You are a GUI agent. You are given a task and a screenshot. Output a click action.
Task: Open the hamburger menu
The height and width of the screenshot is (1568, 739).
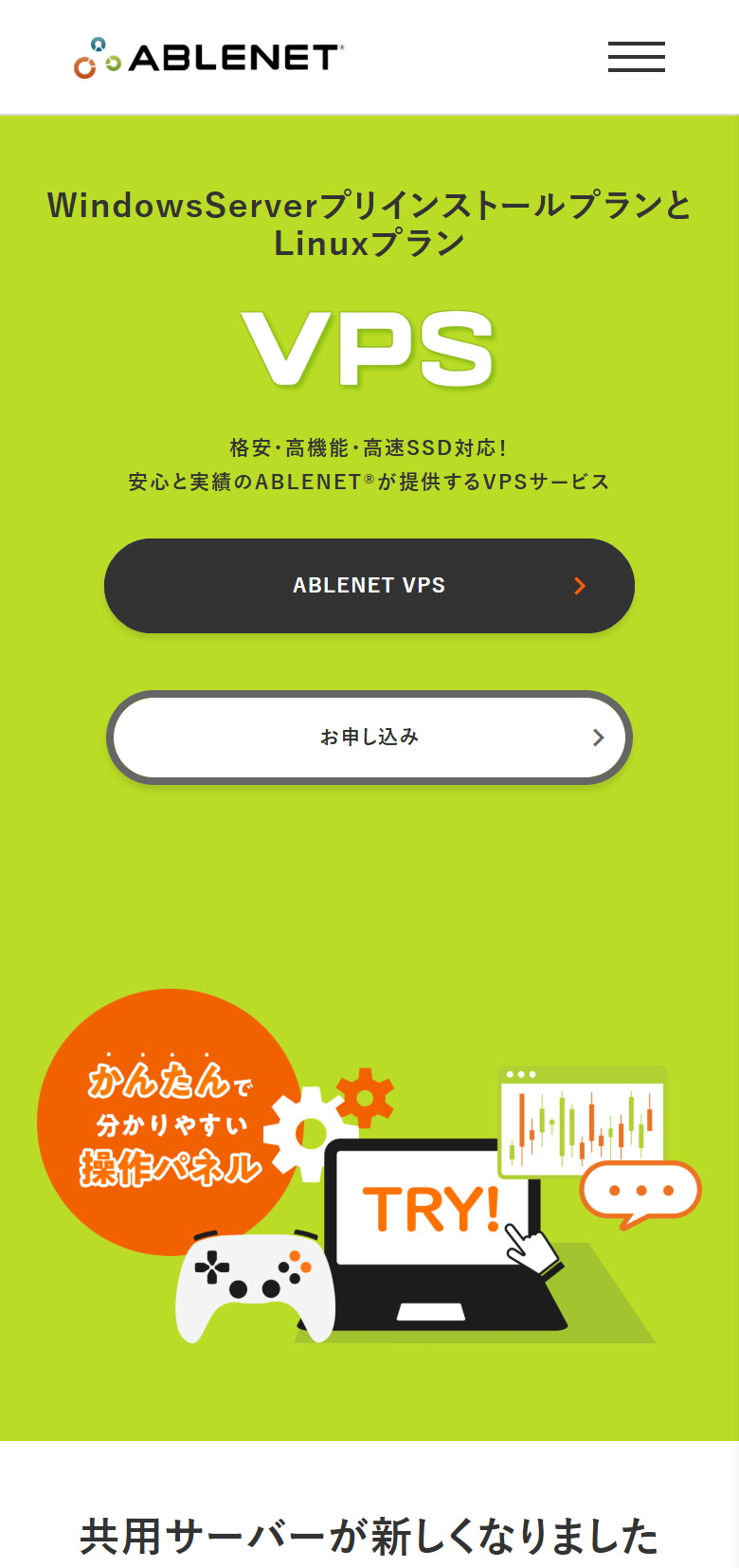(636, 57)
